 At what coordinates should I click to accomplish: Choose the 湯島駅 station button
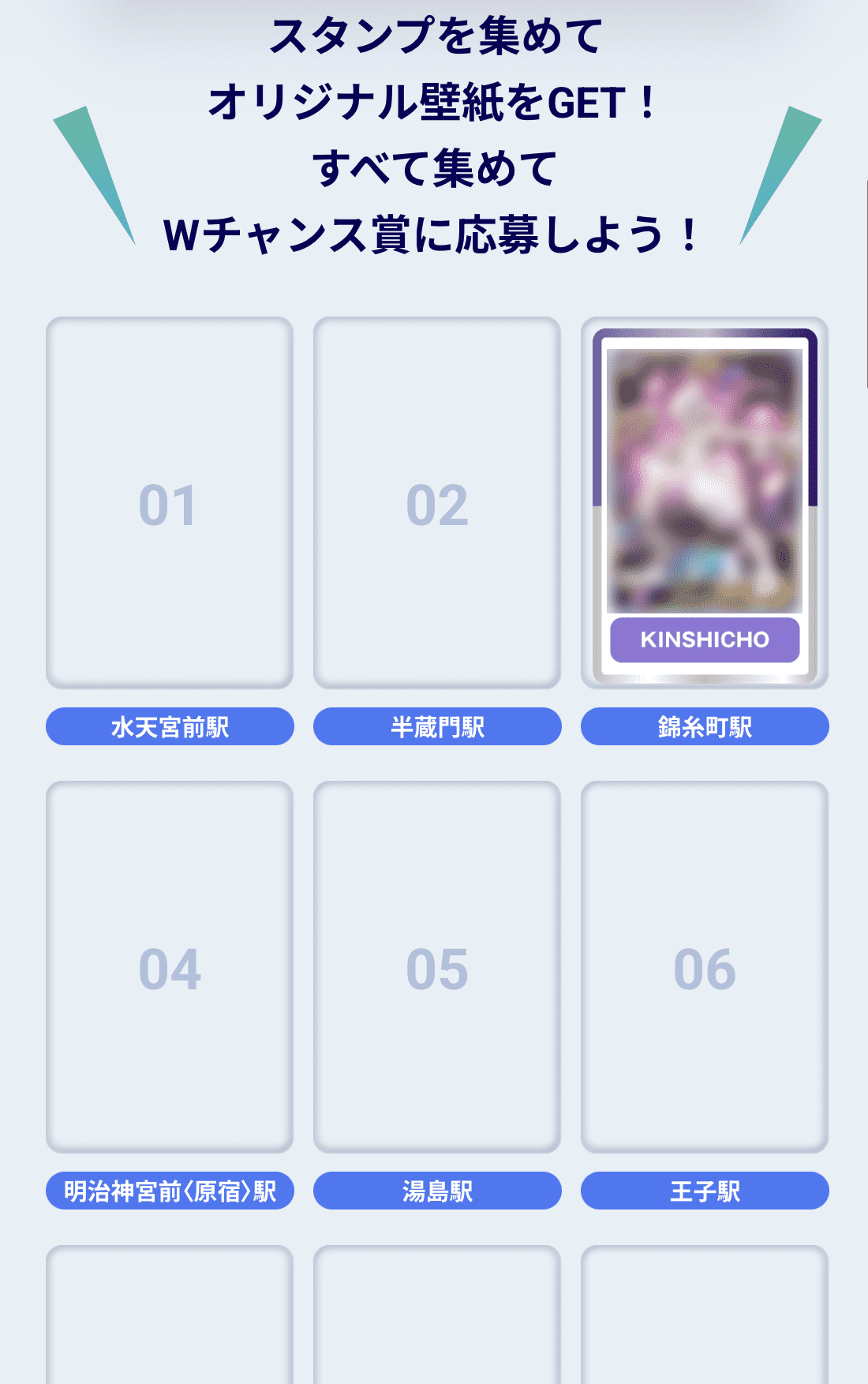(x=437, y=1191)
